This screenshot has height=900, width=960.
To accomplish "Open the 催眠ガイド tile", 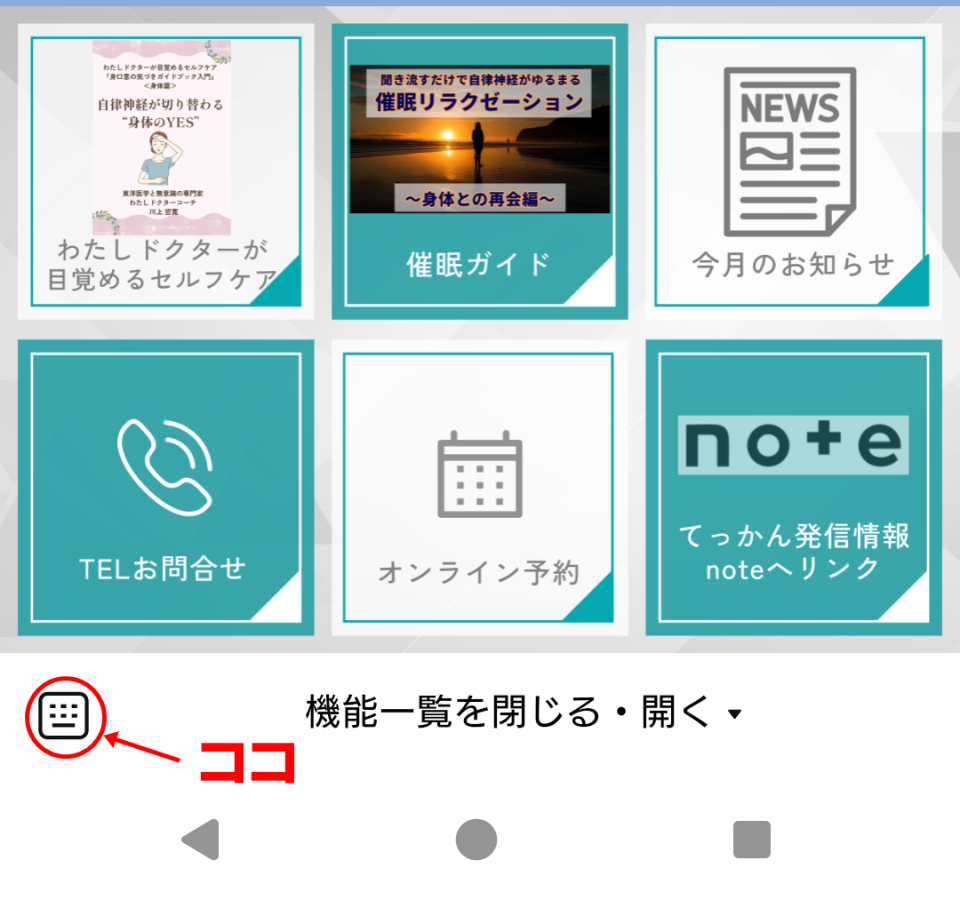I will click(479, 171).
